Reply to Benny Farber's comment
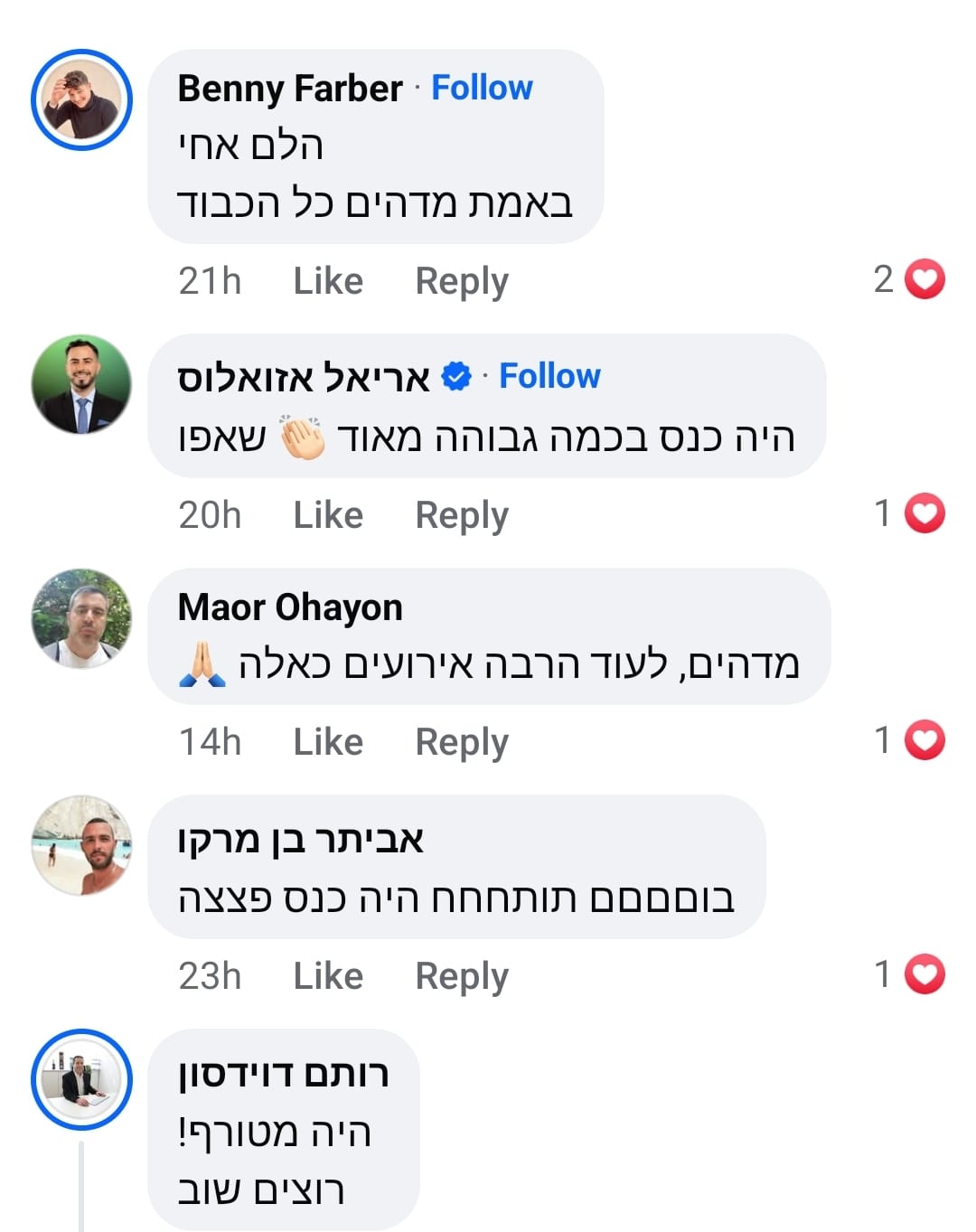 (x=461, y=281)
